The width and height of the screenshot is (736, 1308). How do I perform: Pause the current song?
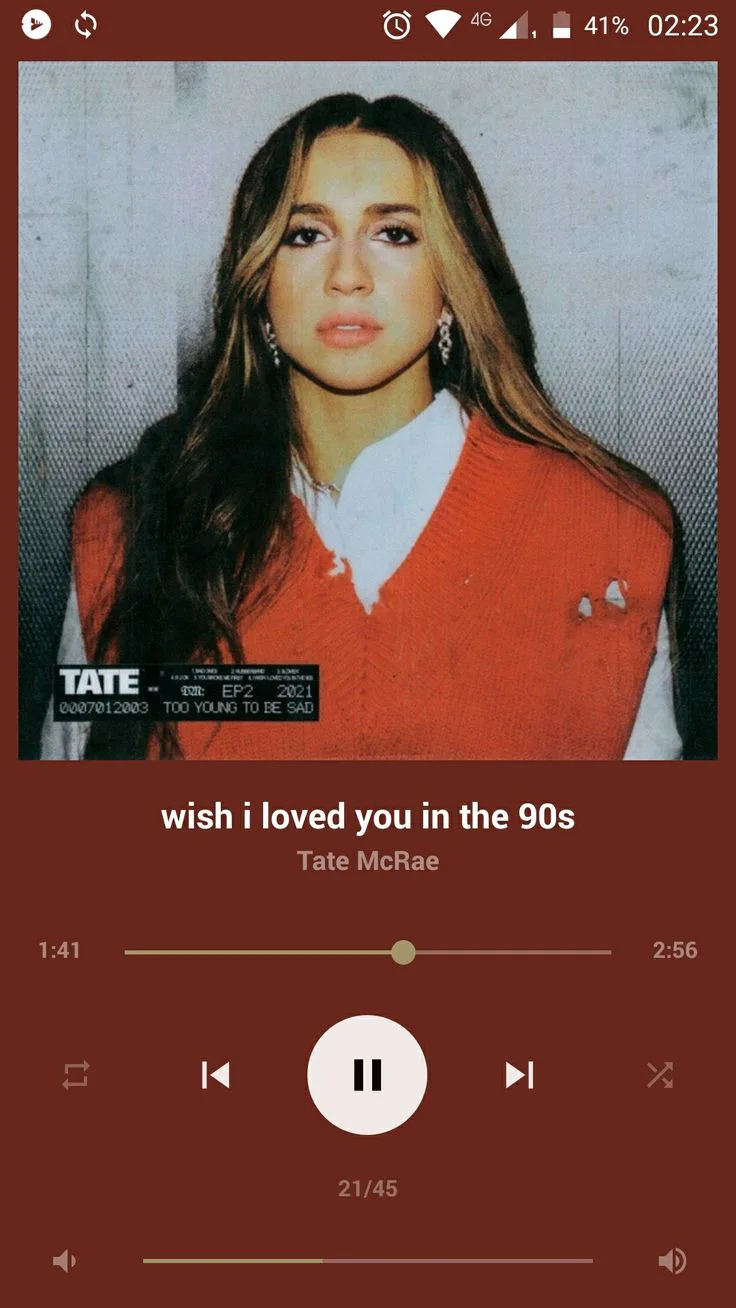(367, 1075)
